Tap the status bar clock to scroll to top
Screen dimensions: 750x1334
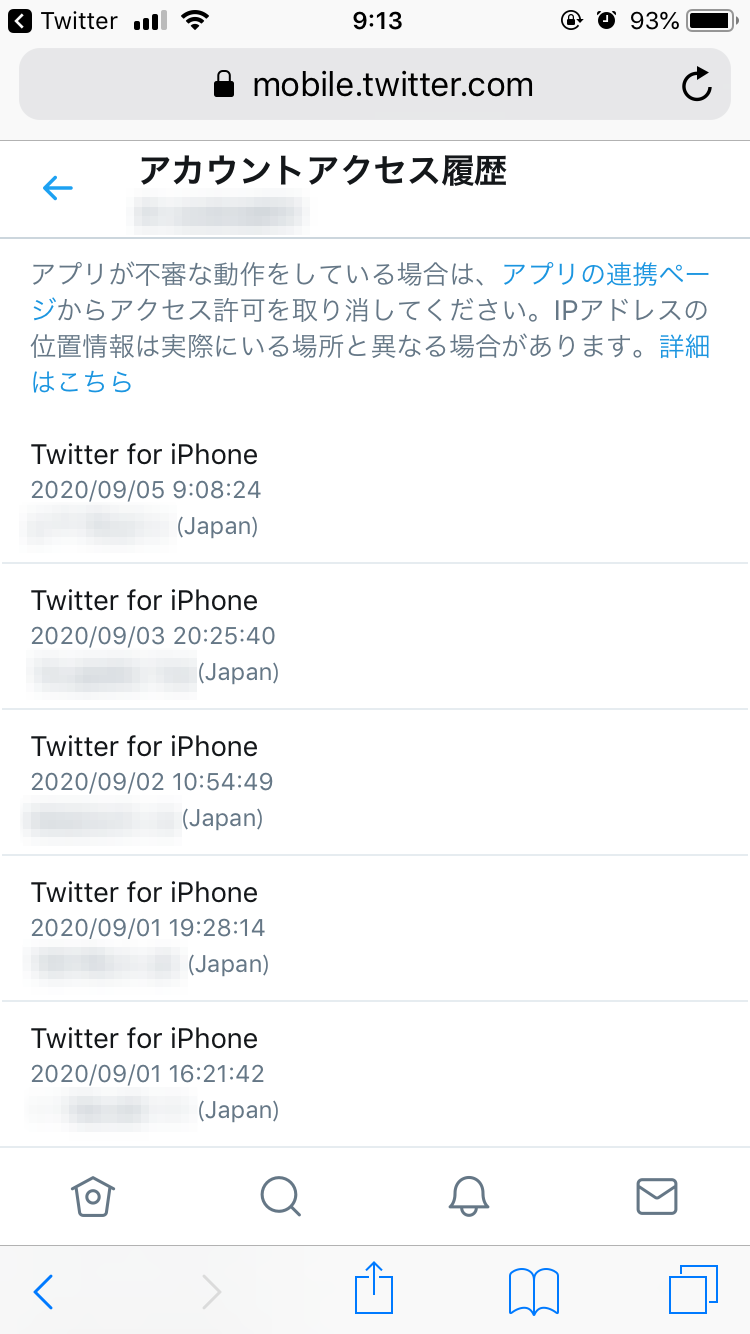coord(377,20)
